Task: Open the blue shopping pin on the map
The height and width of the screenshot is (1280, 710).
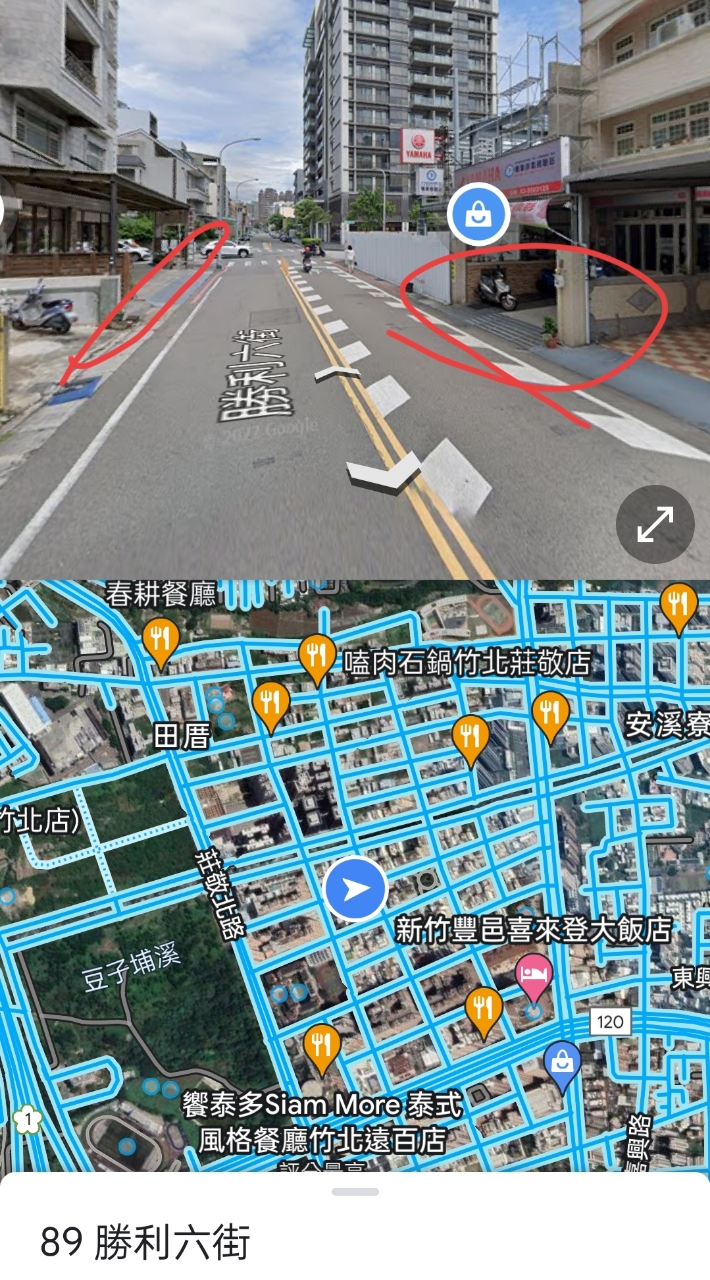Action: [x=562, y=1062]
